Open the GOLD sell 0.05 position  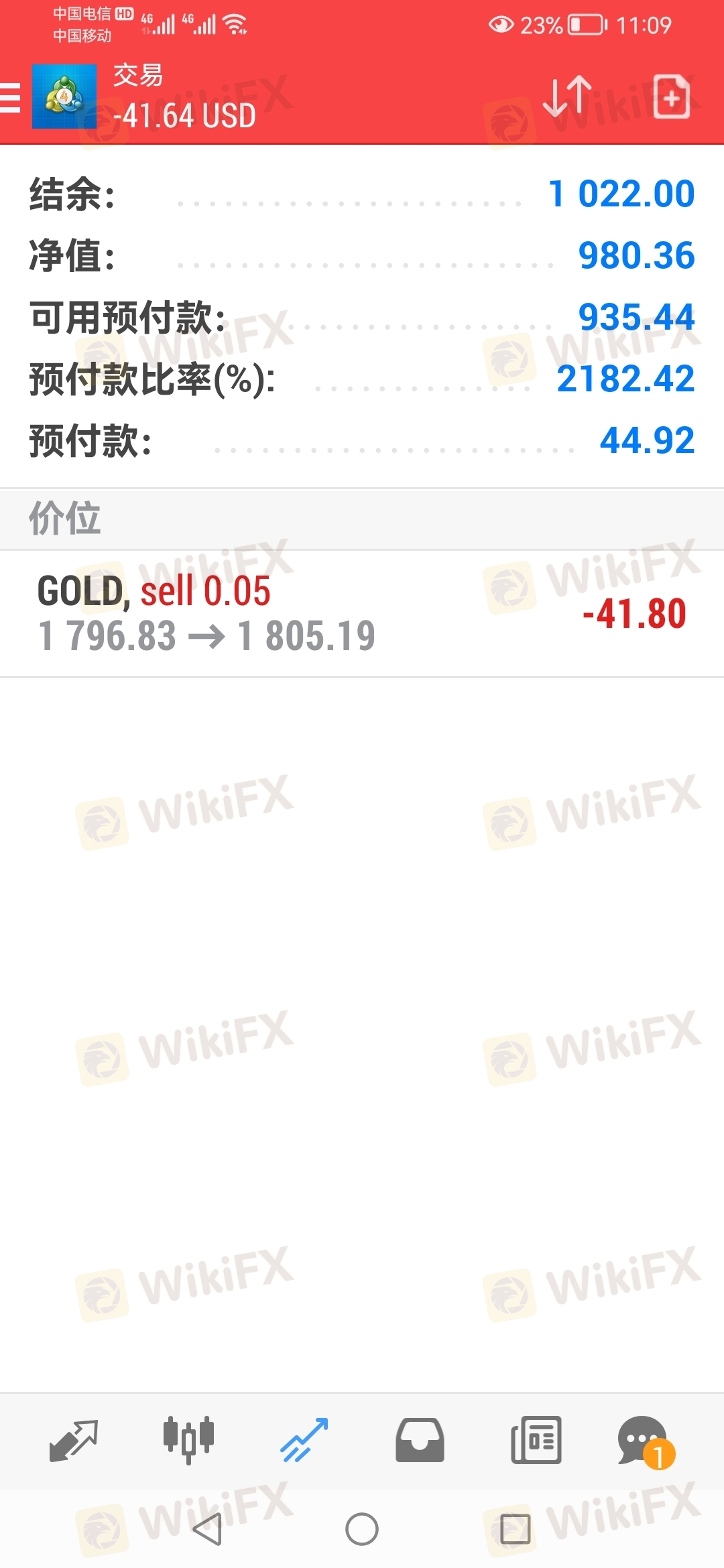coord(362,613)
